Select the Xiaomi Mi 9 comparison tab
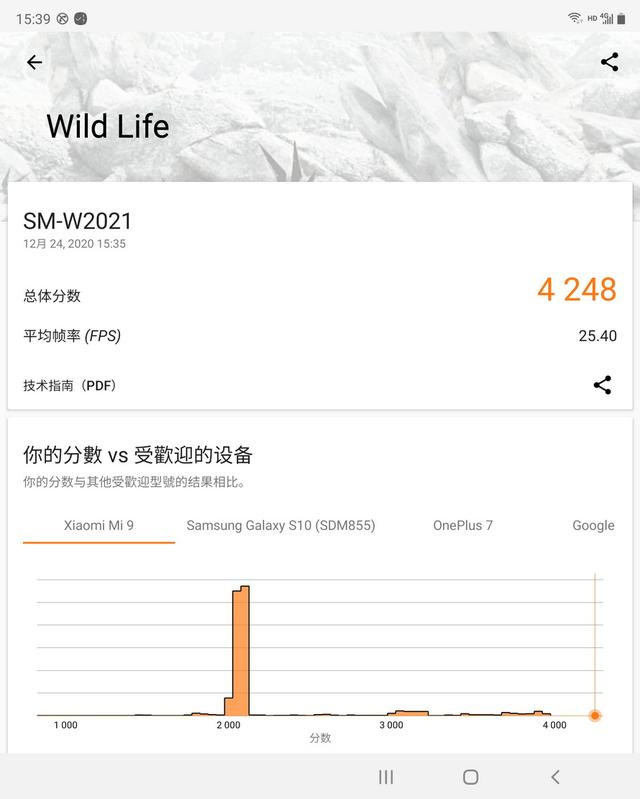This screenshot has width=640, height=799. coord(99,525)
